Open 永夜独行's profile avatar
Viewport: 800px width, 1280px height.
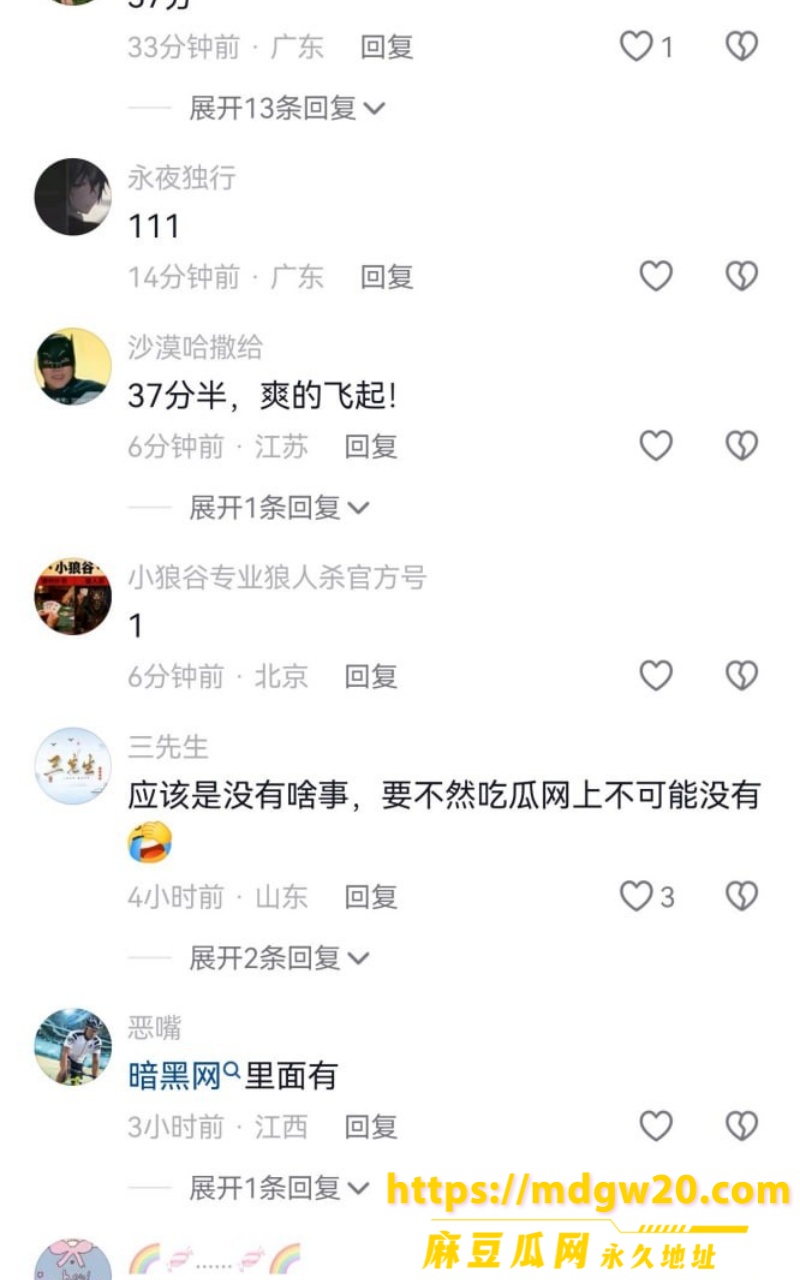(x=73, y=197)
